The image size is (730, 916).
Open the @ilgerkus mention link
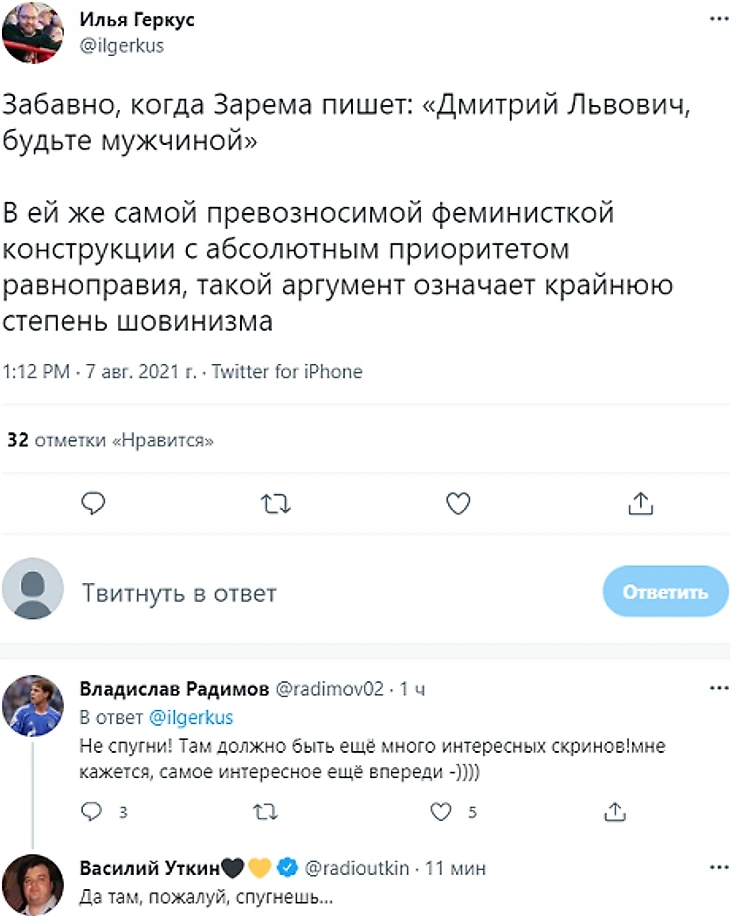[191, 718]
